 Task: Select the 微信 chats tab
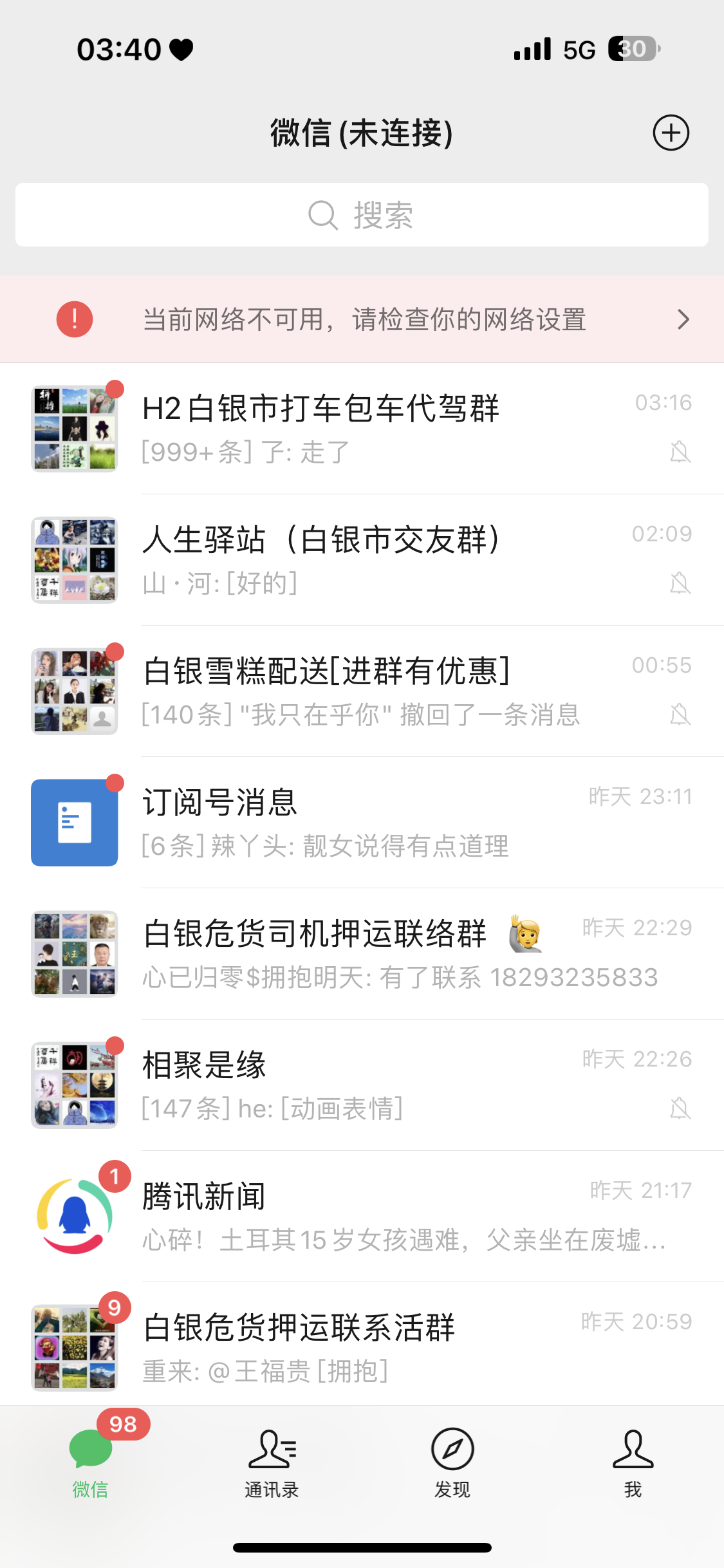tap(91, 1461)
